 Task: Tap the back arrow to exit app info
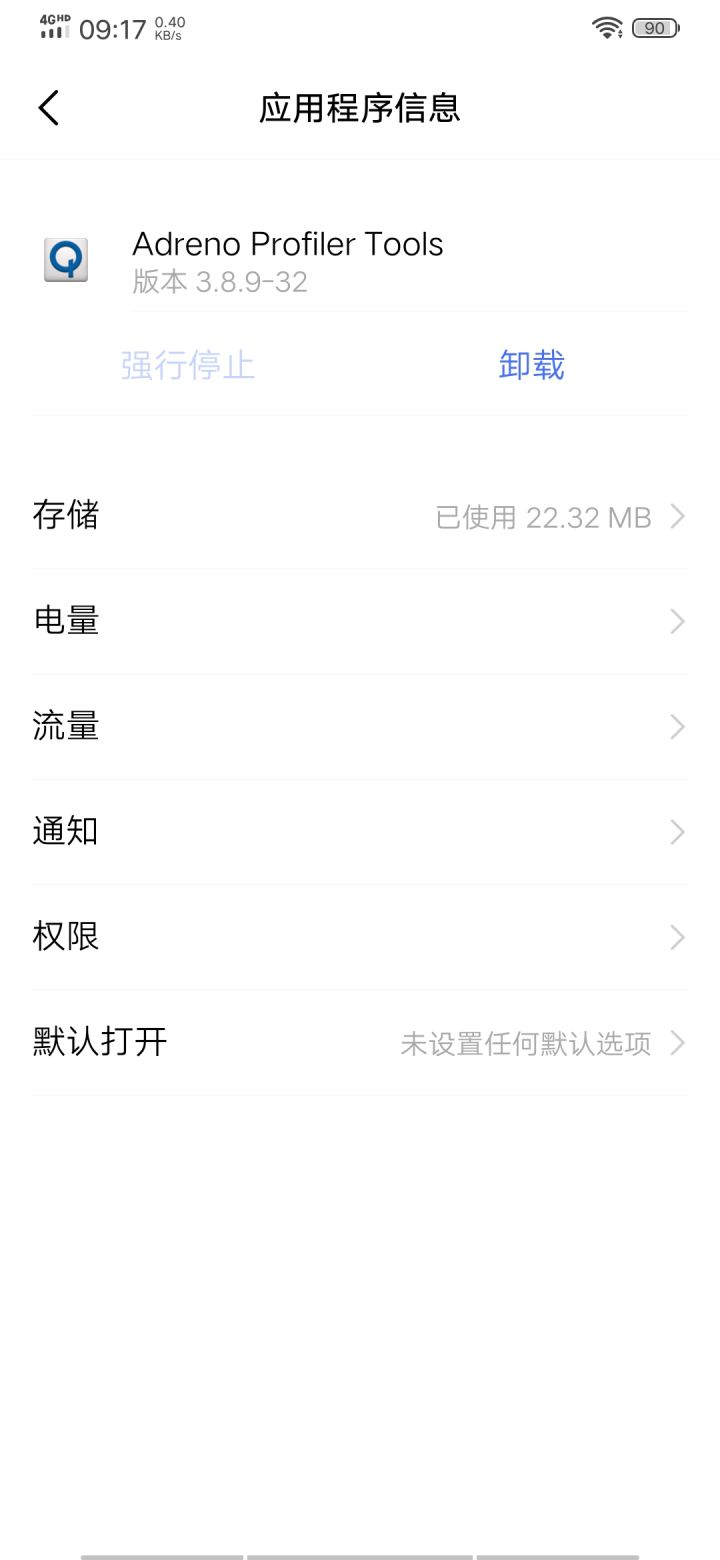click(x=47, y=106)
